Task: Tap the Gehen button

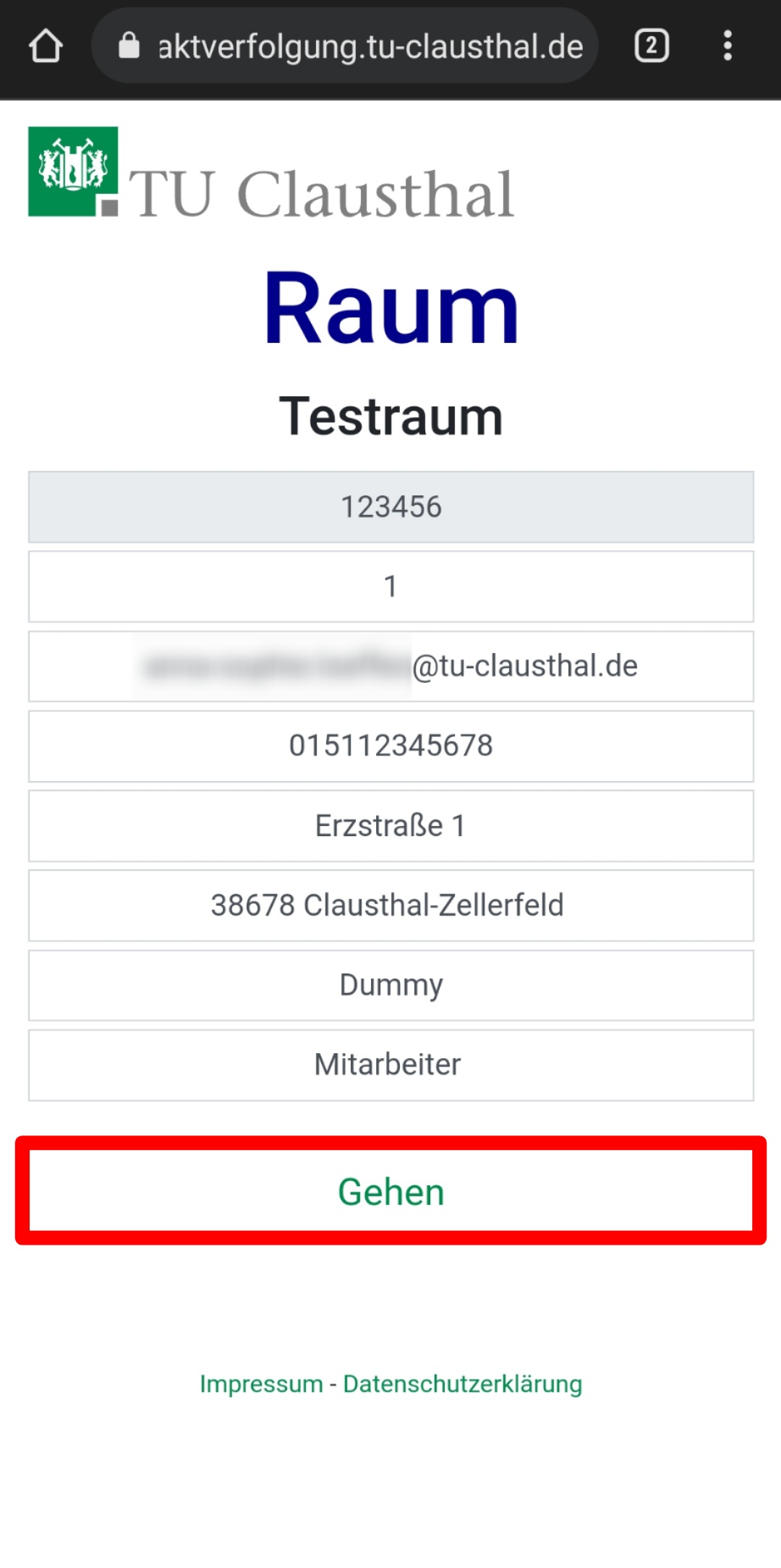Action: click(390, 1191)
